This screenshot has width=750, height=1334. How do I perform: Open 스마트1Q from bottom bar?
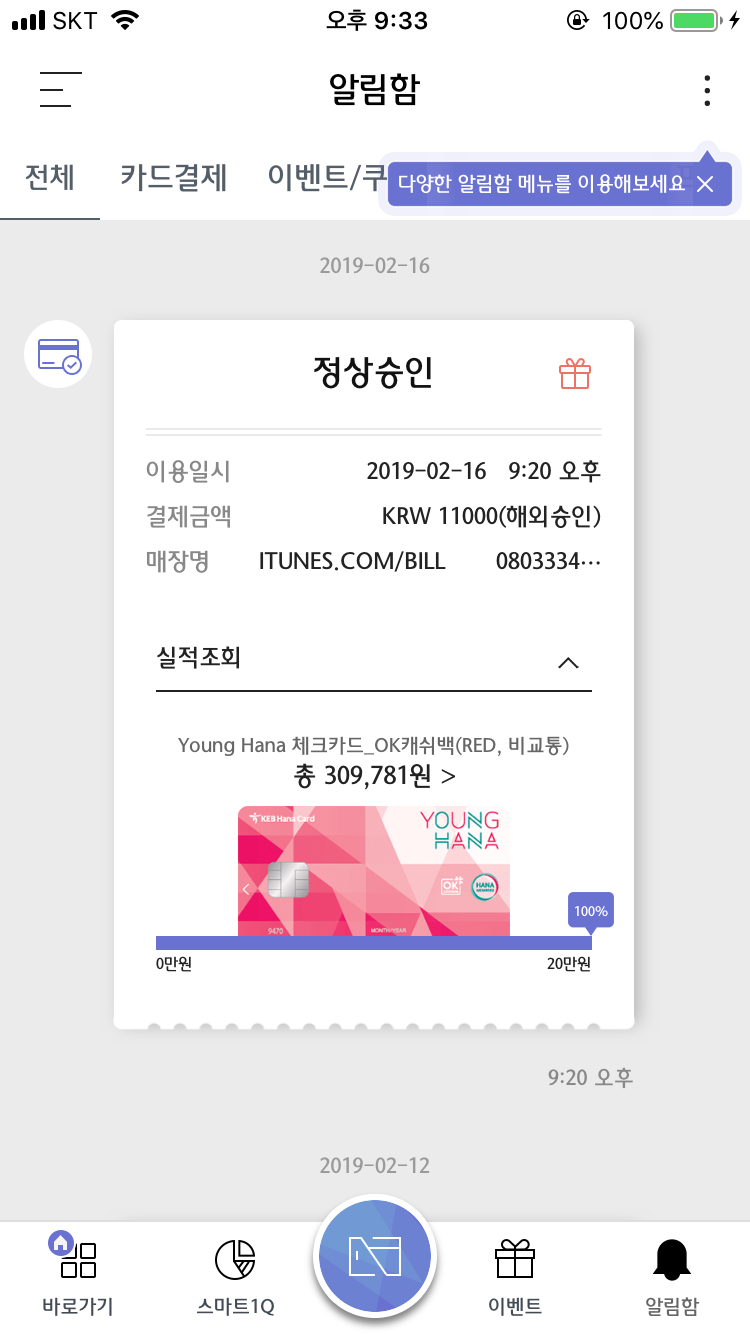tap(235, 1274)
